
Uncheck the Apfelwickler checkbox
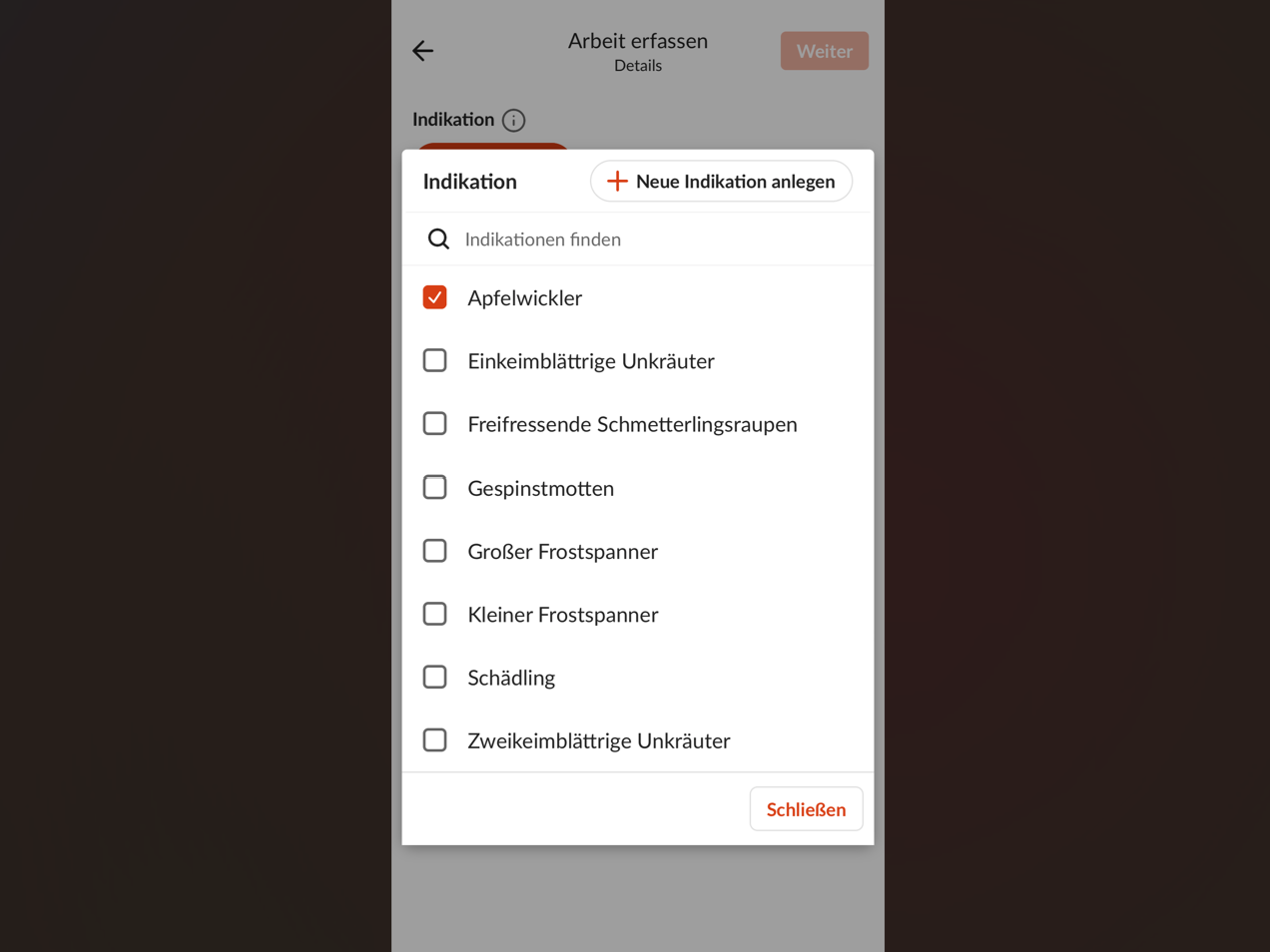[434, 297]
